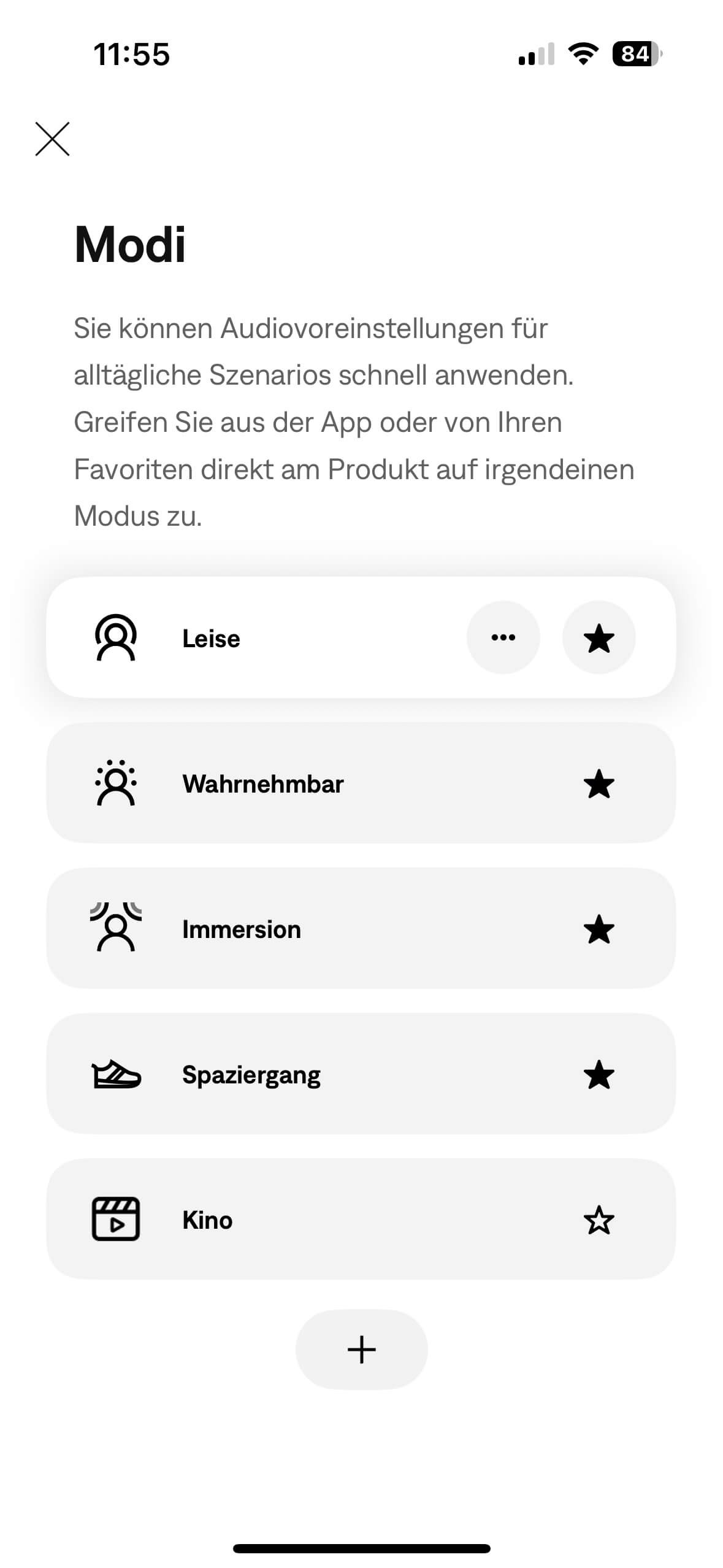Add a new mode with plus button
This screenshot has height=1568, width=723.
(x=361, y=1350)
